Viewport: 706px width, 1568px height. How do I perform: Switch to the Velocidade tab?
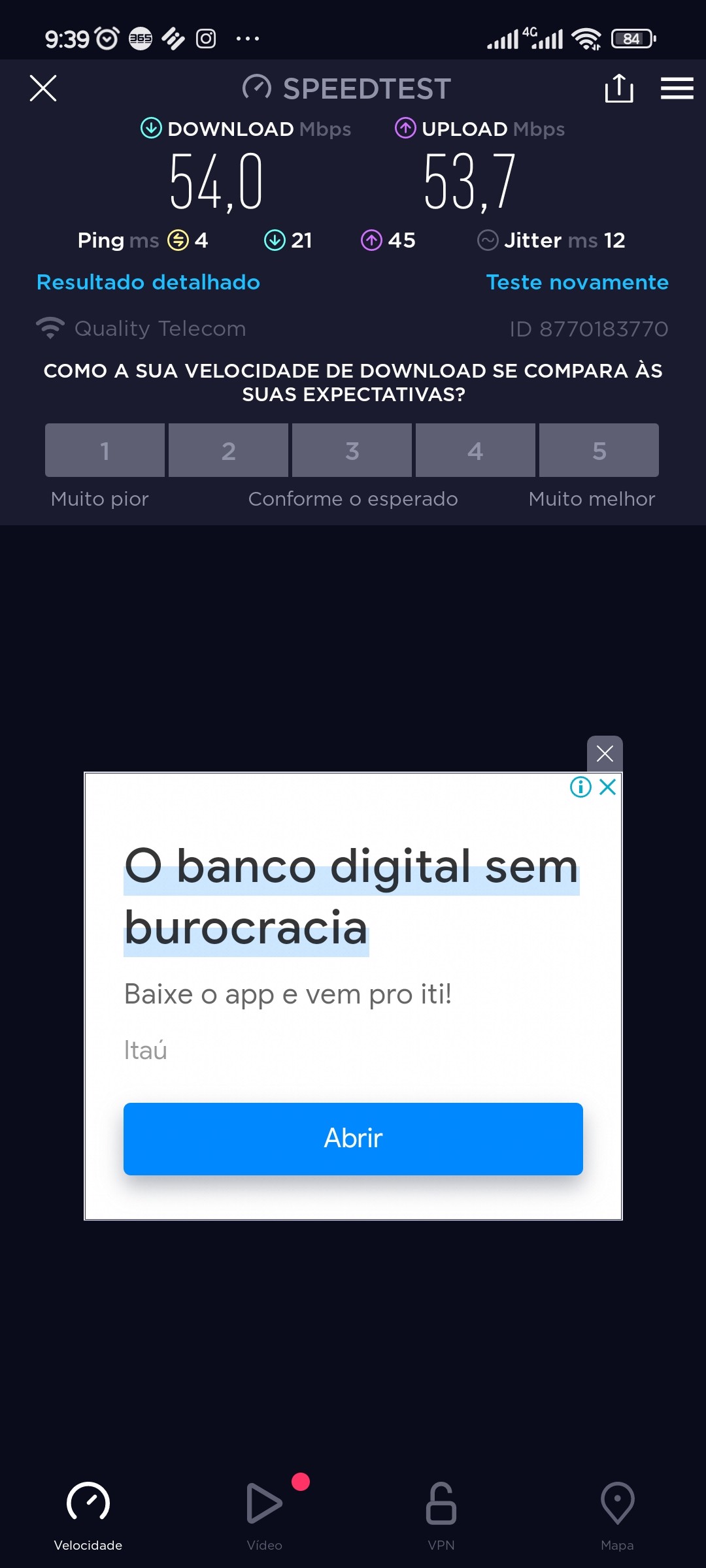(x=88, y=1516)
